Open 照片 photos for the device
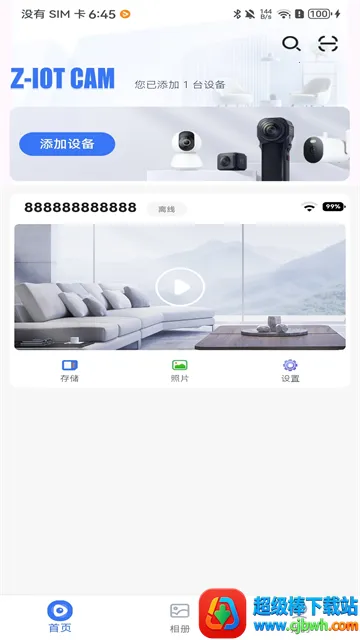The height and width of the screenshot is (640, 360). coord(180,371)
